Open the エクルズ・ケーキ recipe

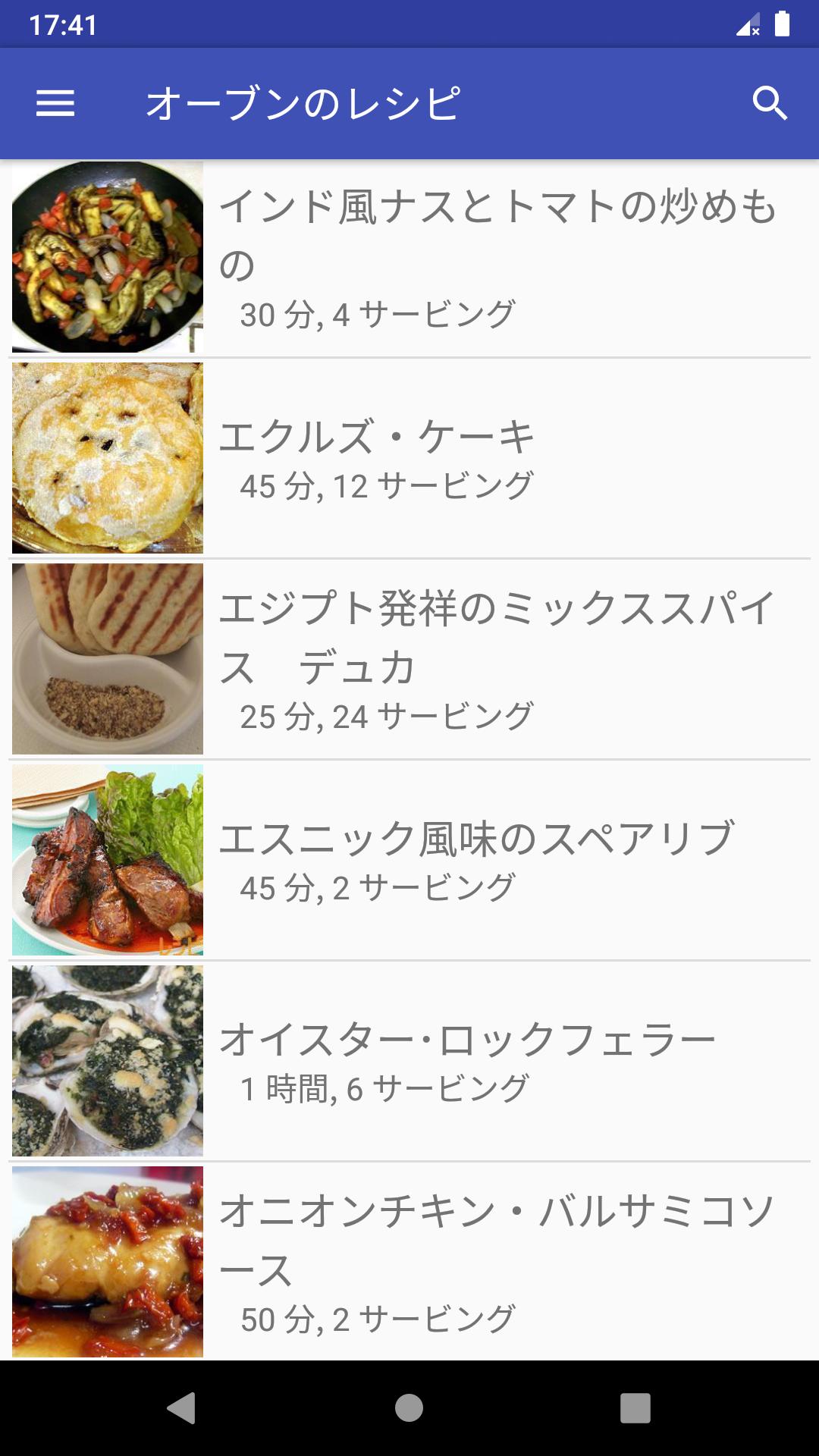[409, 458]
